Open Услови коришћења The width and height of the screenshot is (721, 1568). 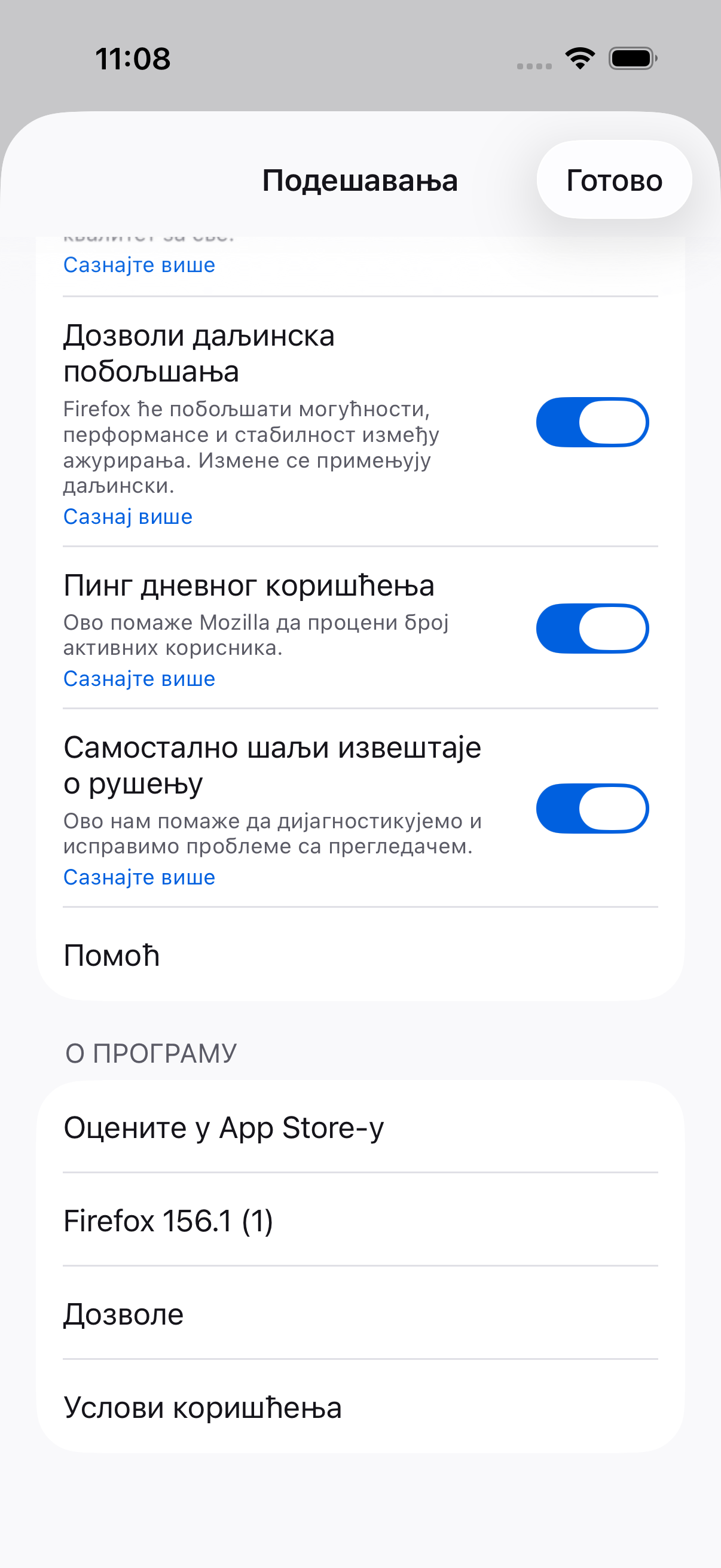coord(360,1407)
